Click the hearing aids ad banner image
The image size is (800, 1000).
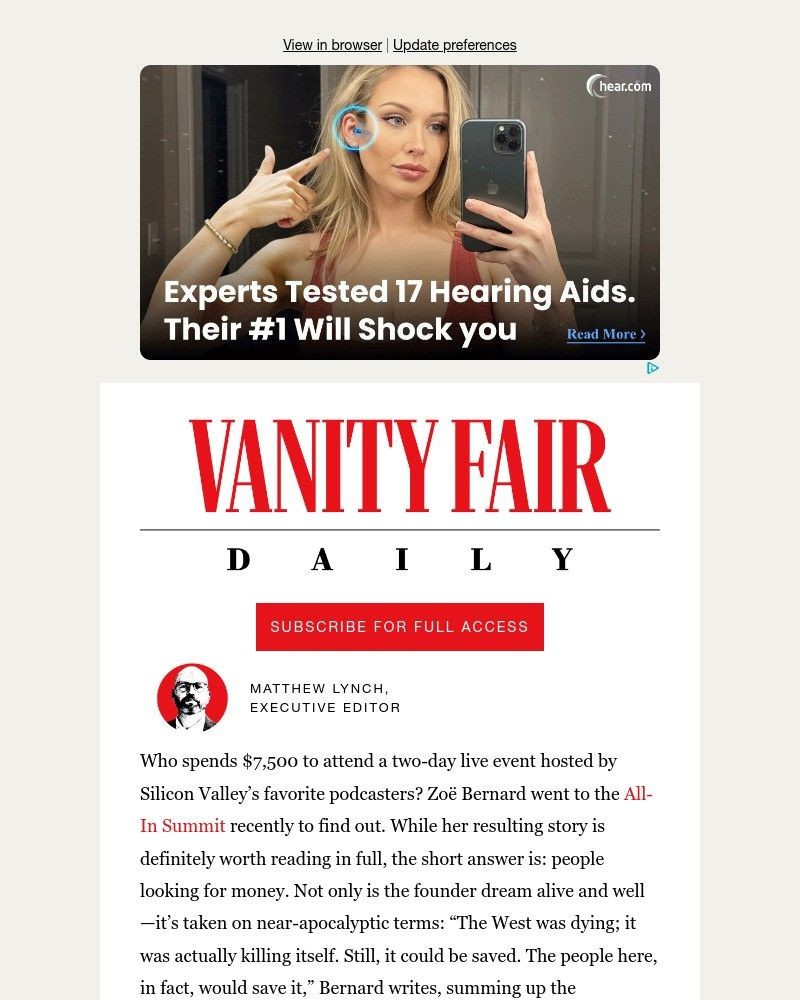point(399,210)
